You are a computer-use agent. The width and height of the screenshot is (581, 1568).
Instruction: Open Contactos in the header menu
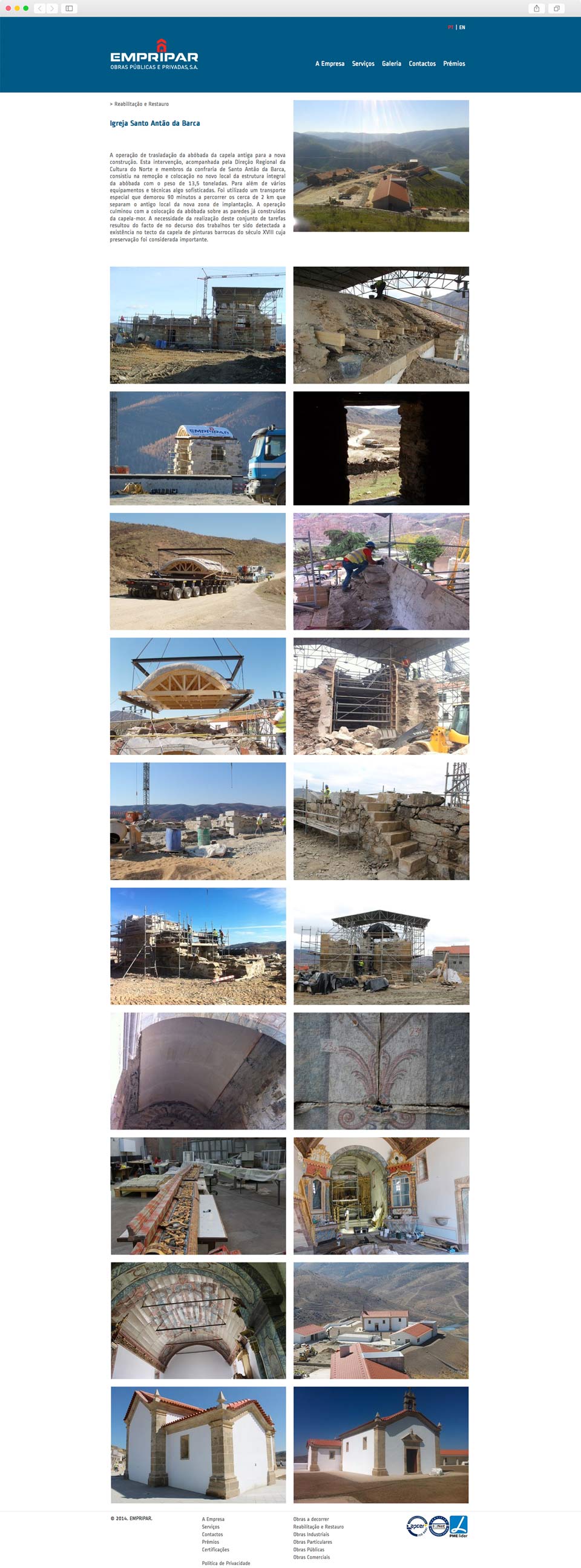422,64
